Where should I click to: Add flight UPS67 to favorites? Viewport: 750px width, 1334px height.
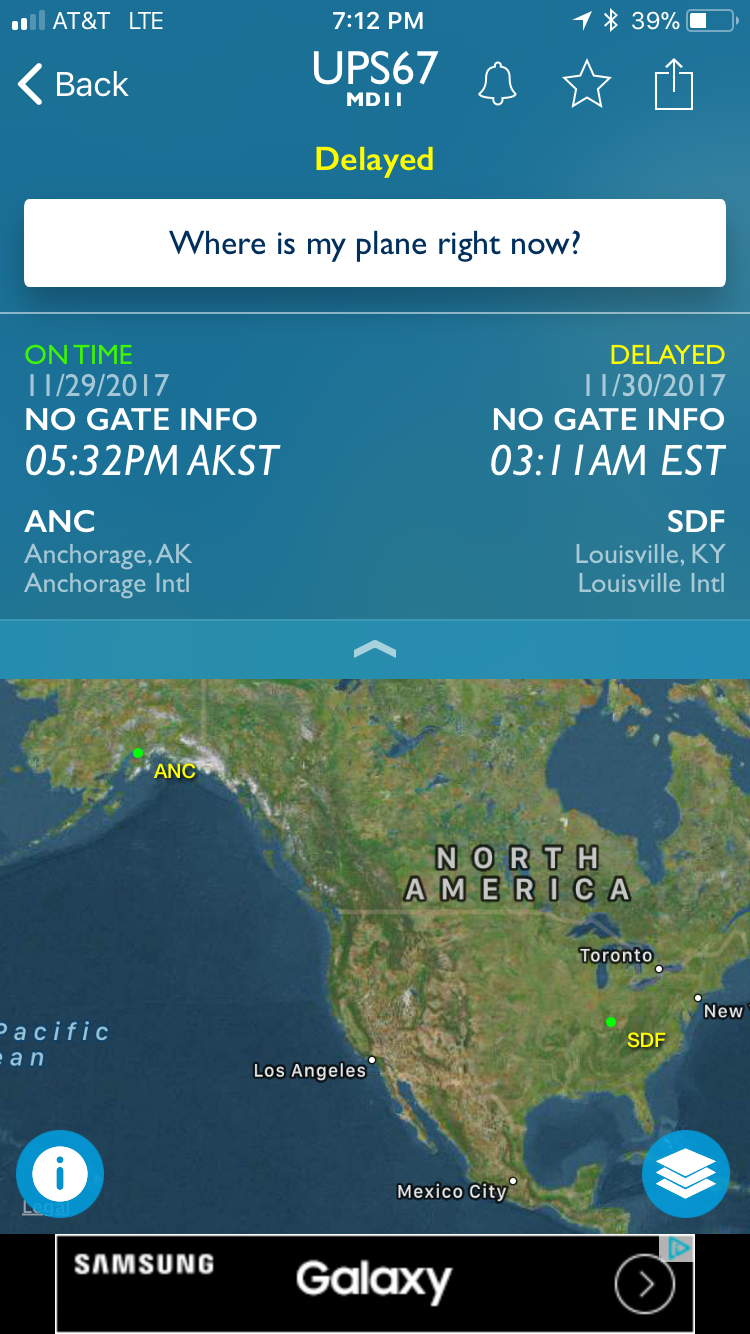pyautogui.click(x=586, y=85)
